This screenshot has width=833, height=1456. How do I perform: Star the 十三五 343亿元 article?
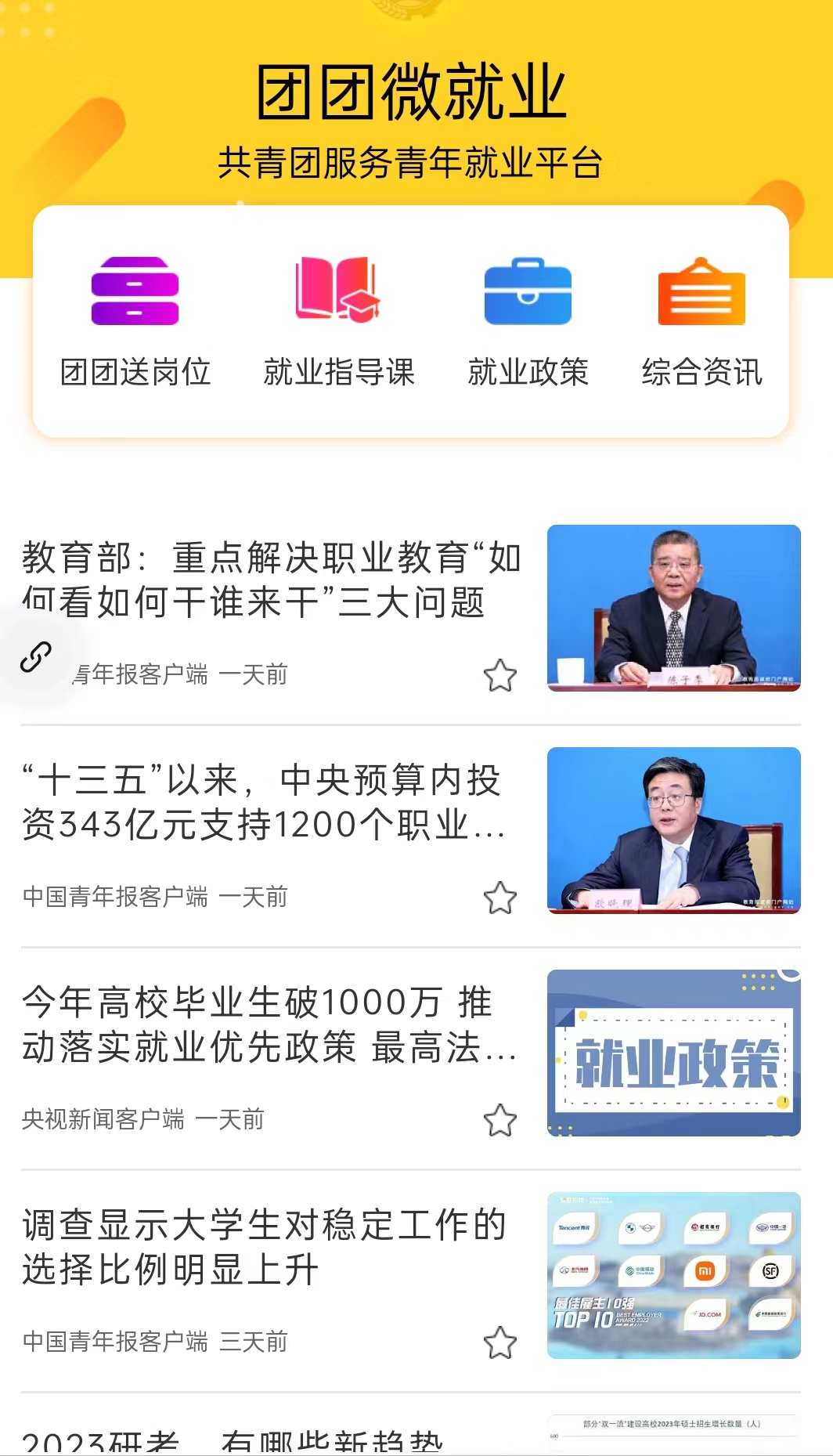pos(500,898)
